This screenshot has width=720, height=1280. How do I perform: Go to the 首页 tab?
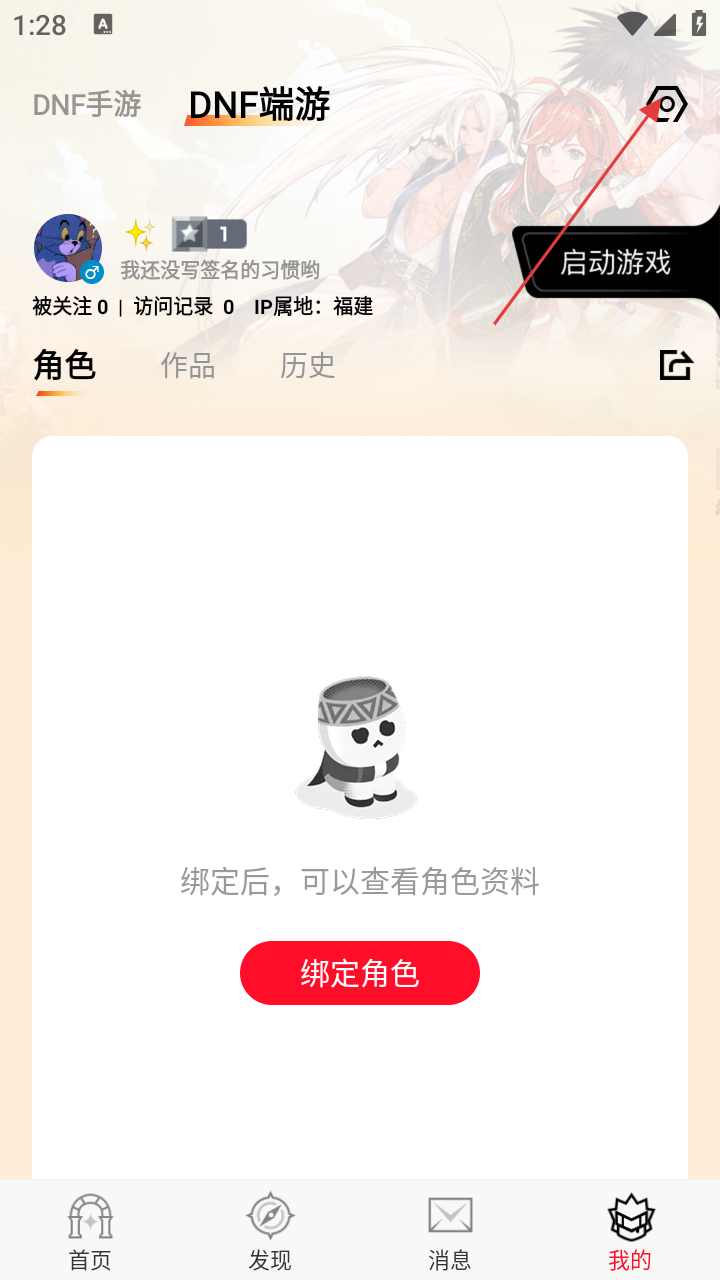coord(90,1232)
